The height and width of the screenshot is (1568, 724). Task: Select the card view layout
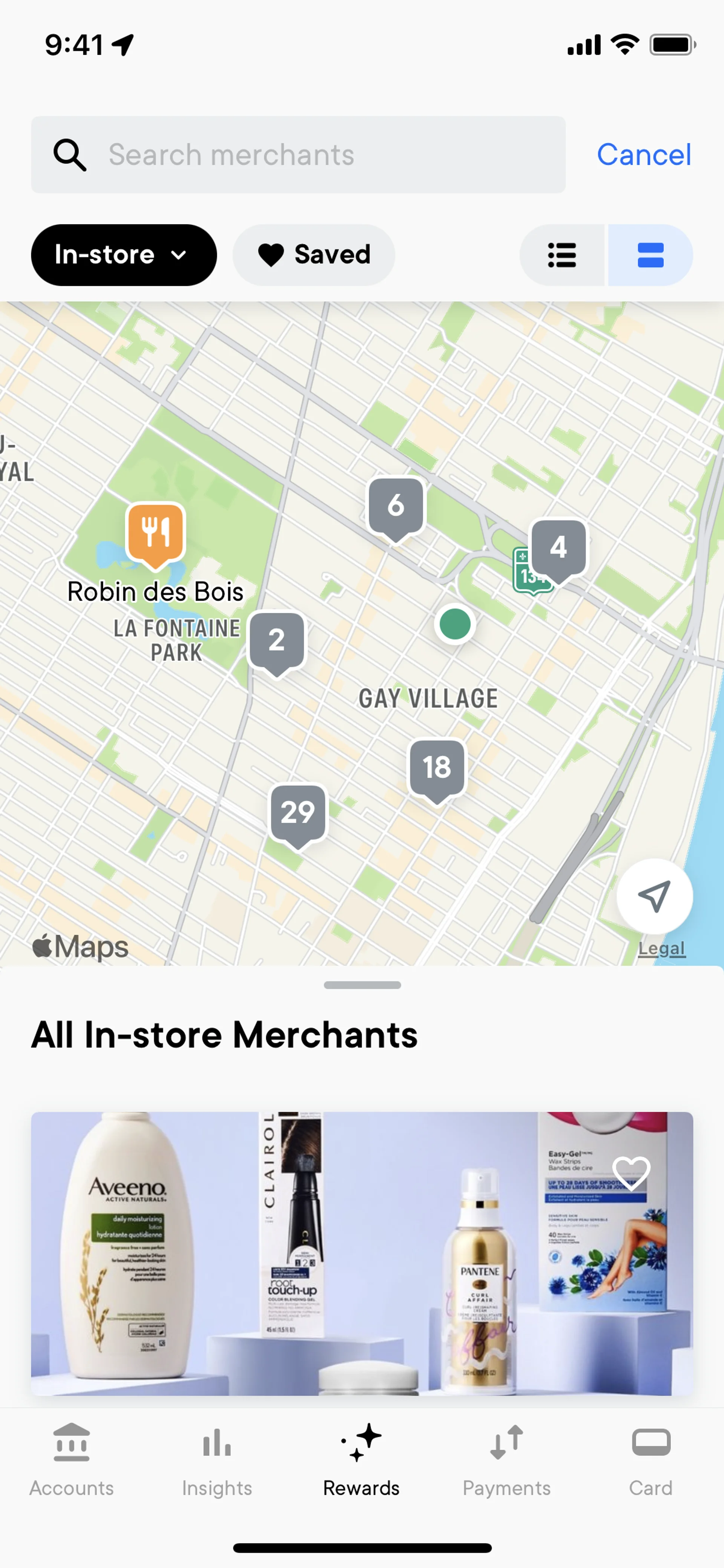click(650, 255)
